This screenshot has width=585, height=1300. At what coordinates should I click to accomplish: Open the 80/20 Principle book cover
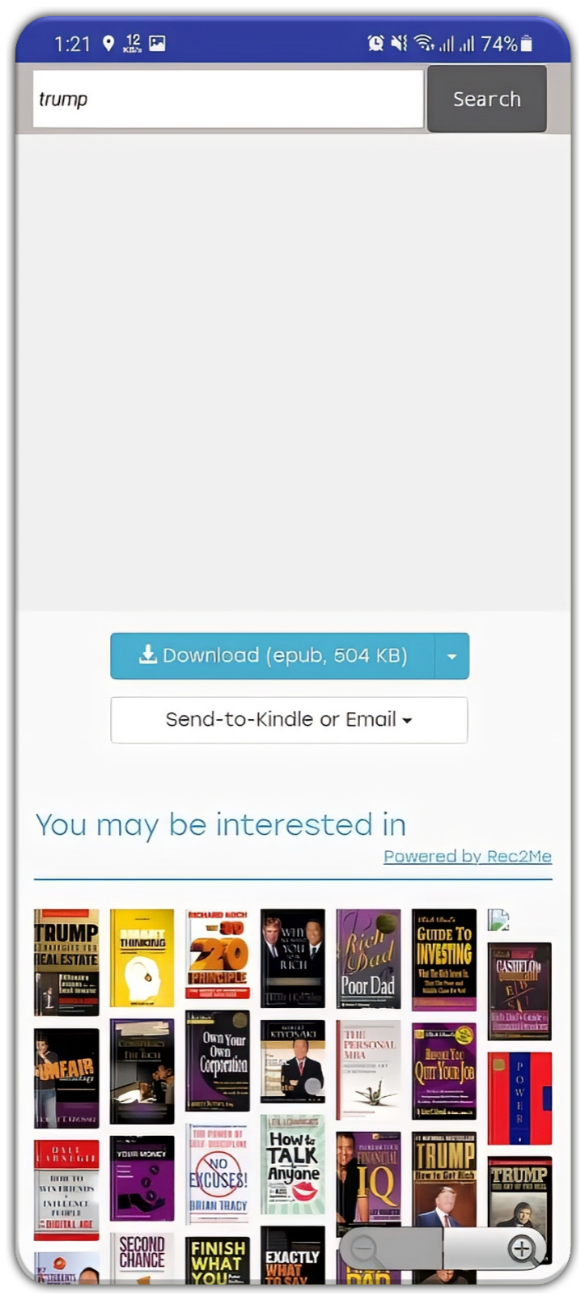(x=217, y=954)
